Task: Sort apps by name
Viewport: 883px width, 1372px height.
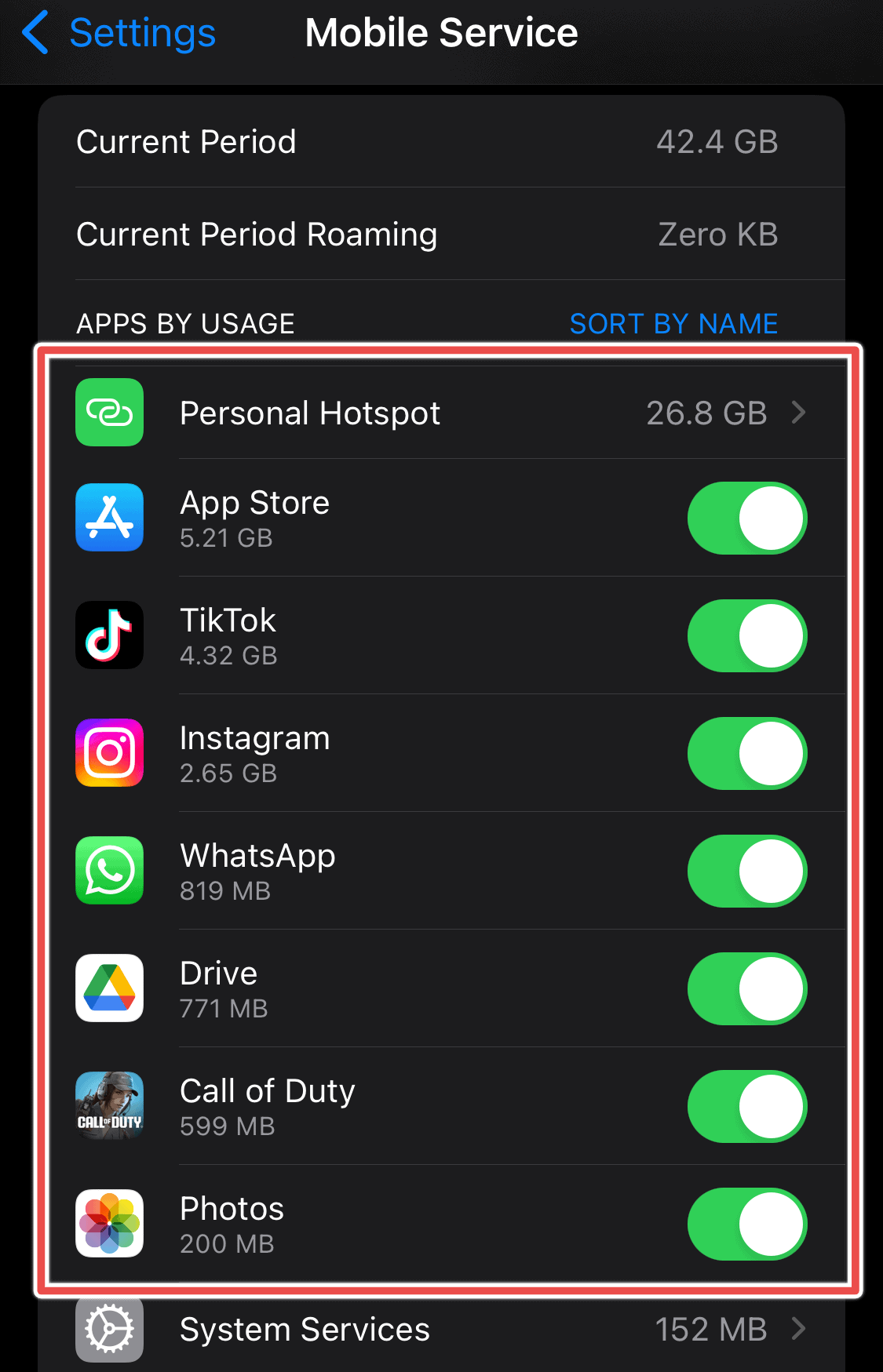Action: pos(673,323)
